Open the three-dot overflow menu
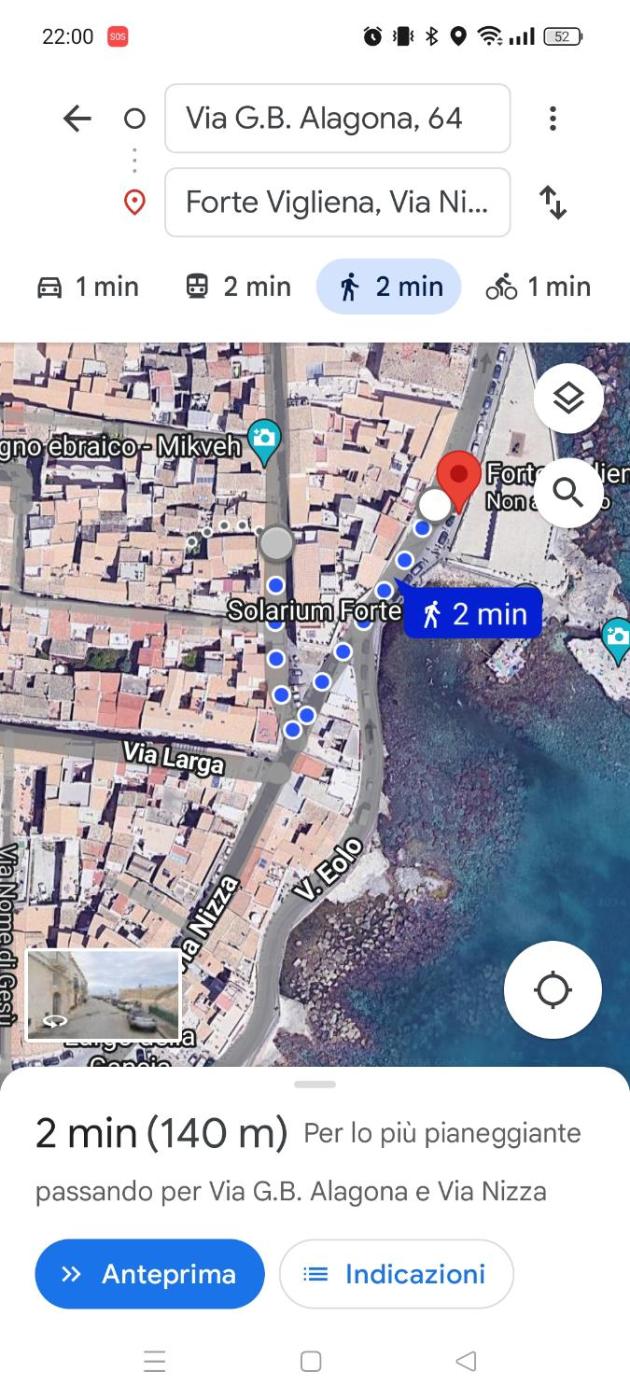The width and height of the screenshot is (630, 1400). click(552, 119)
